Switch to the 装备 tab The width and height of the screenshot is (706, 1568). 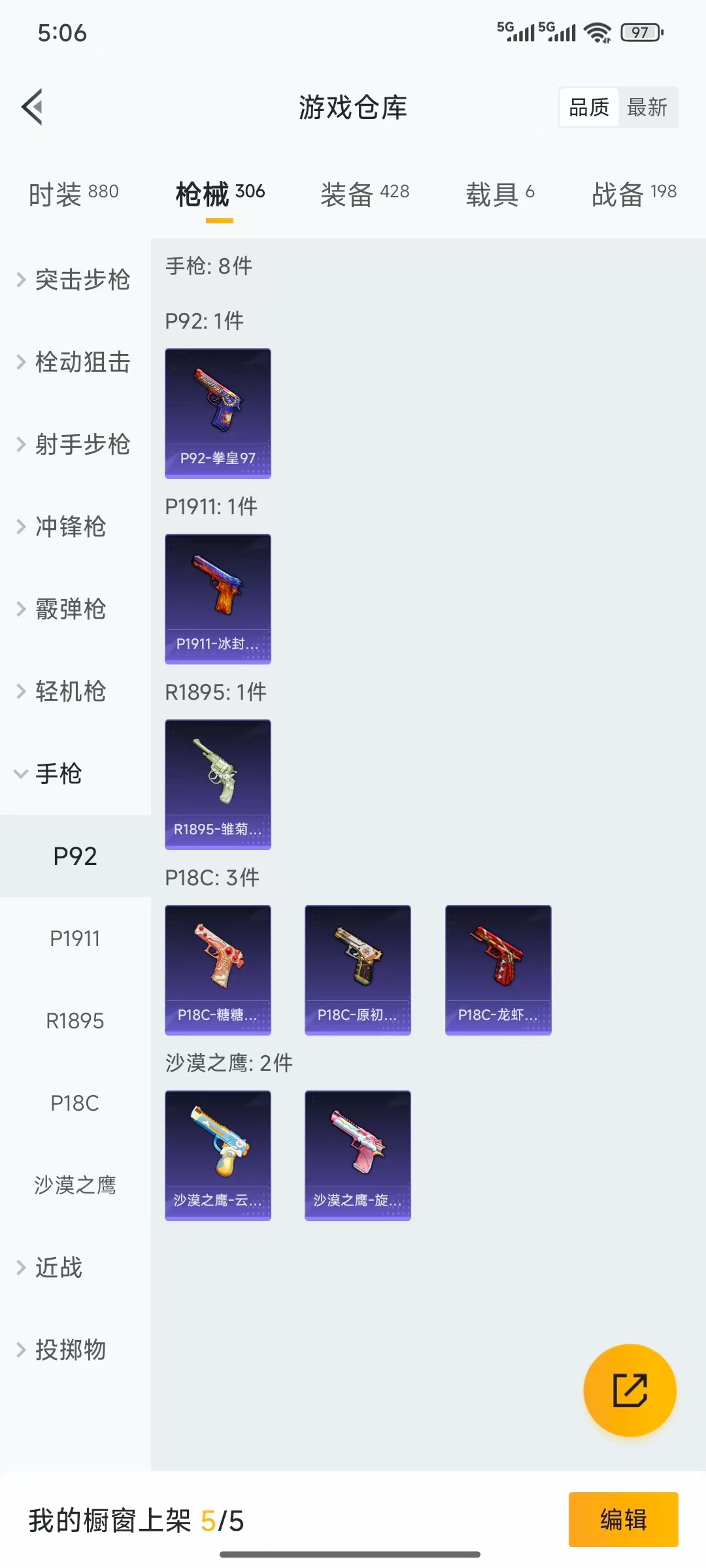tap(365, 194)
